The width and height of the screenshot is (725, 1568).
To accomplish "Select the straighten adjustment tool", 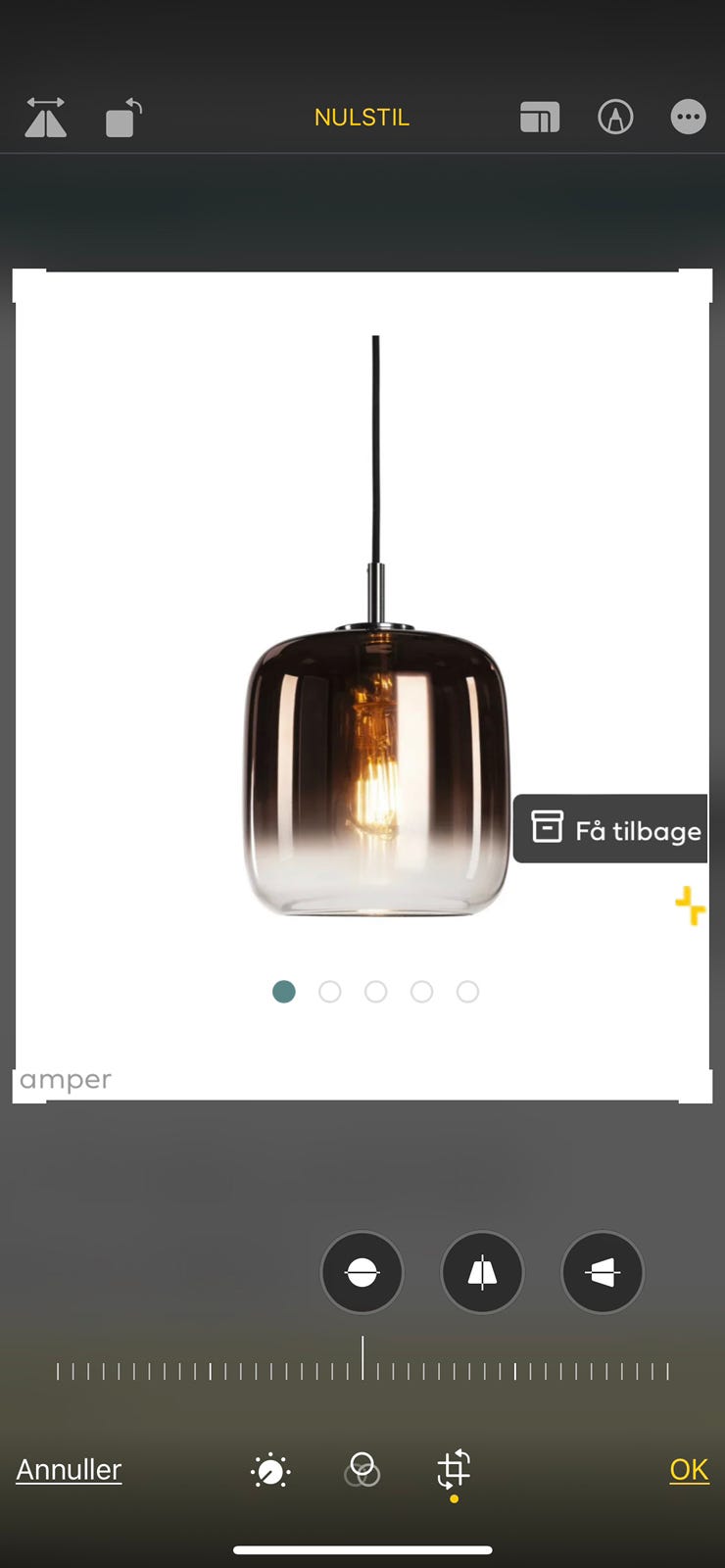I will 362,1272.
